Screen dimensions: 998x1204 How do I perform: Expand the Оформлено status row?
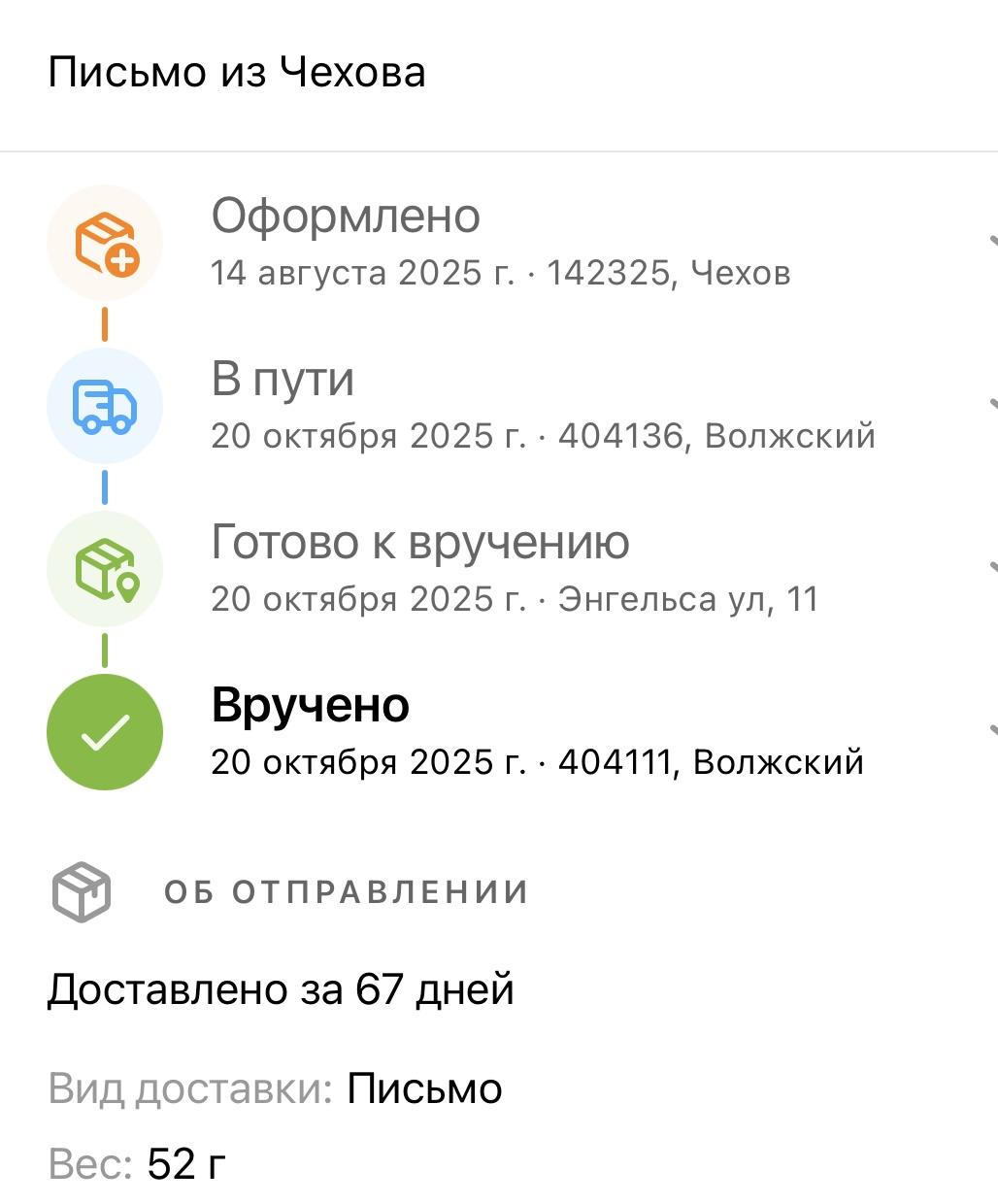[990, 242]
